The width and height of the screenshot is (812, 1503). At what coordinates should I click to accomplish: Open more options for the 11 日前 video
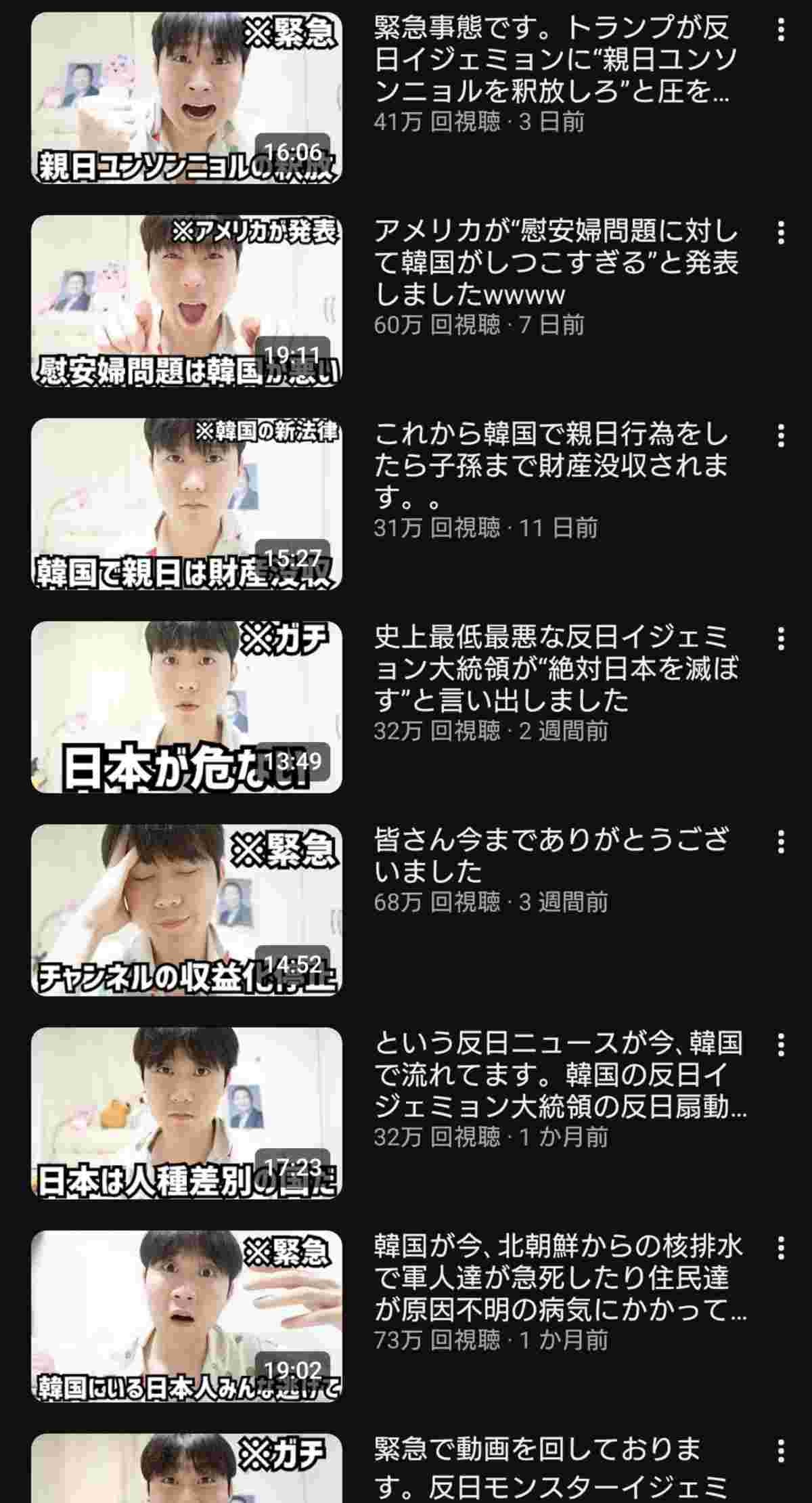(781, 436)
